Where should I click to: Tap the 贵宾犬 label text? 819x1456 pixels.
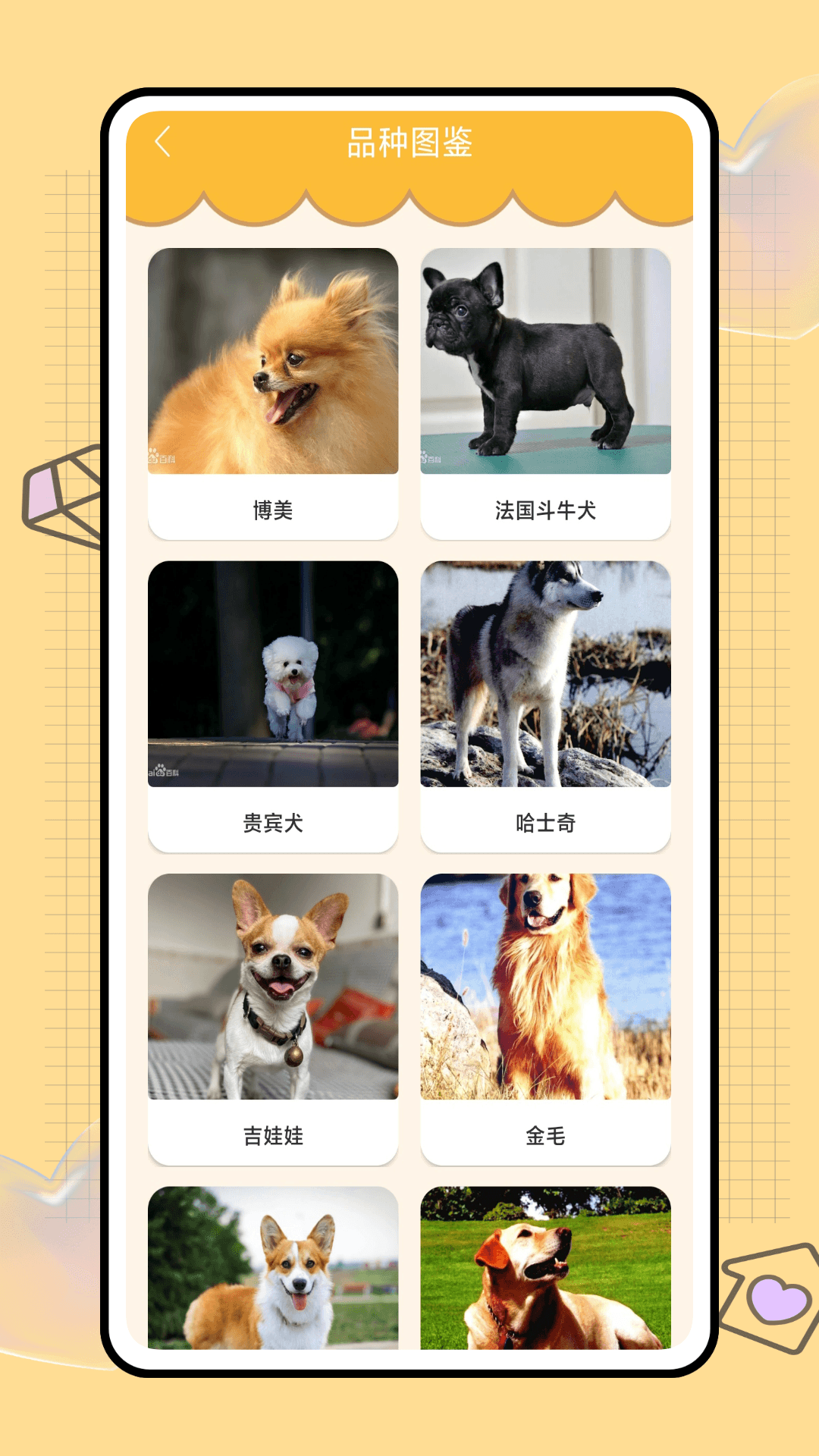pyautogui.click(x=274, y=823)
